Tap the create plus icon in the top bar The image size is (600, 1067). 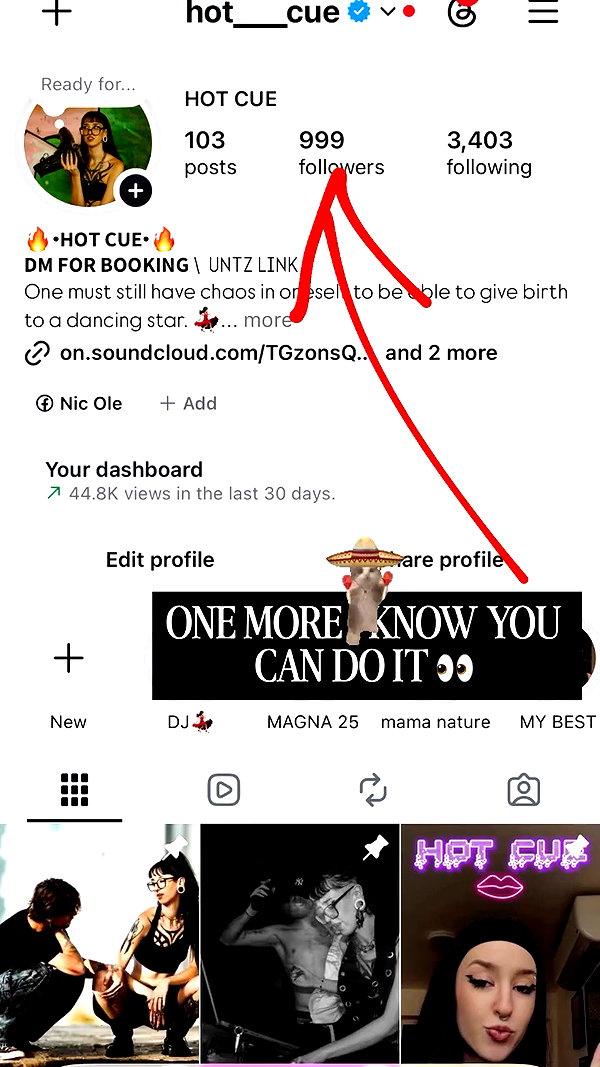coord(56,12)
